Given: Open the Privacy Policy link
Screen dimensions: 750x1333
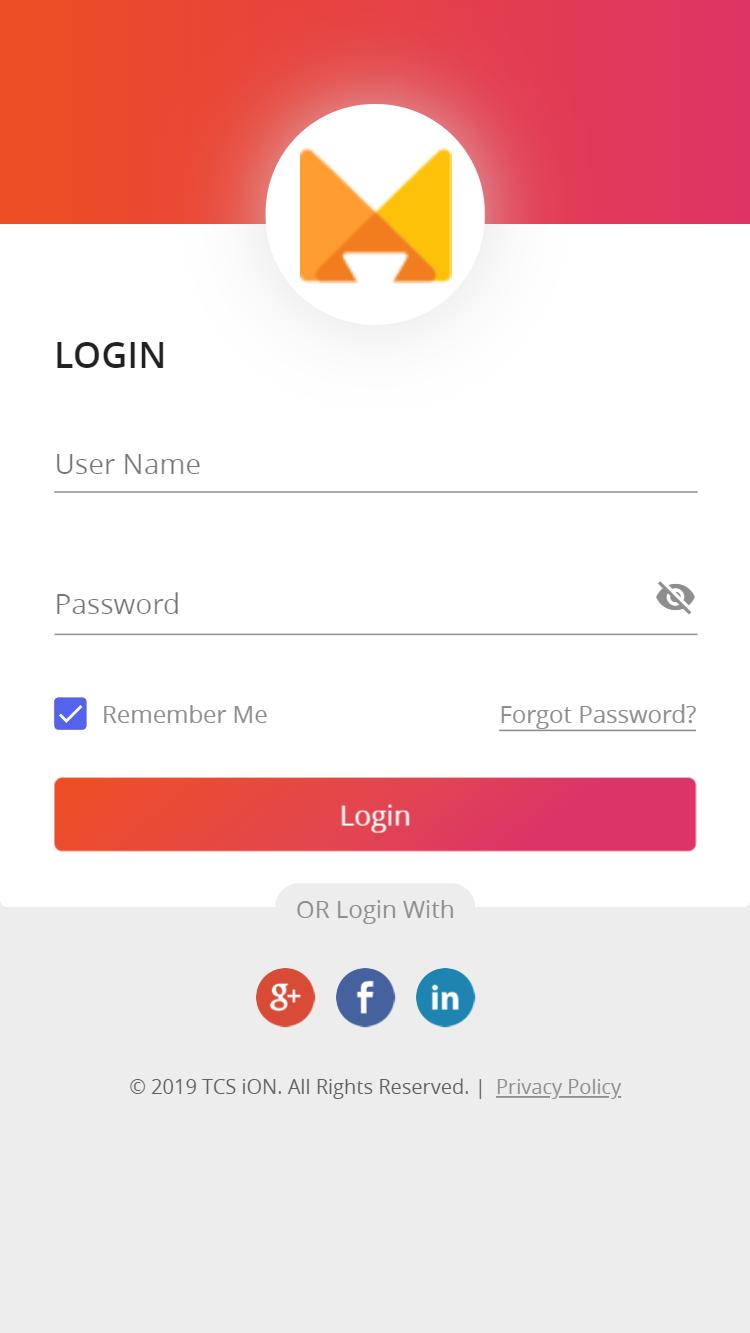Looking at the screenshot, I should point(558,1086).
